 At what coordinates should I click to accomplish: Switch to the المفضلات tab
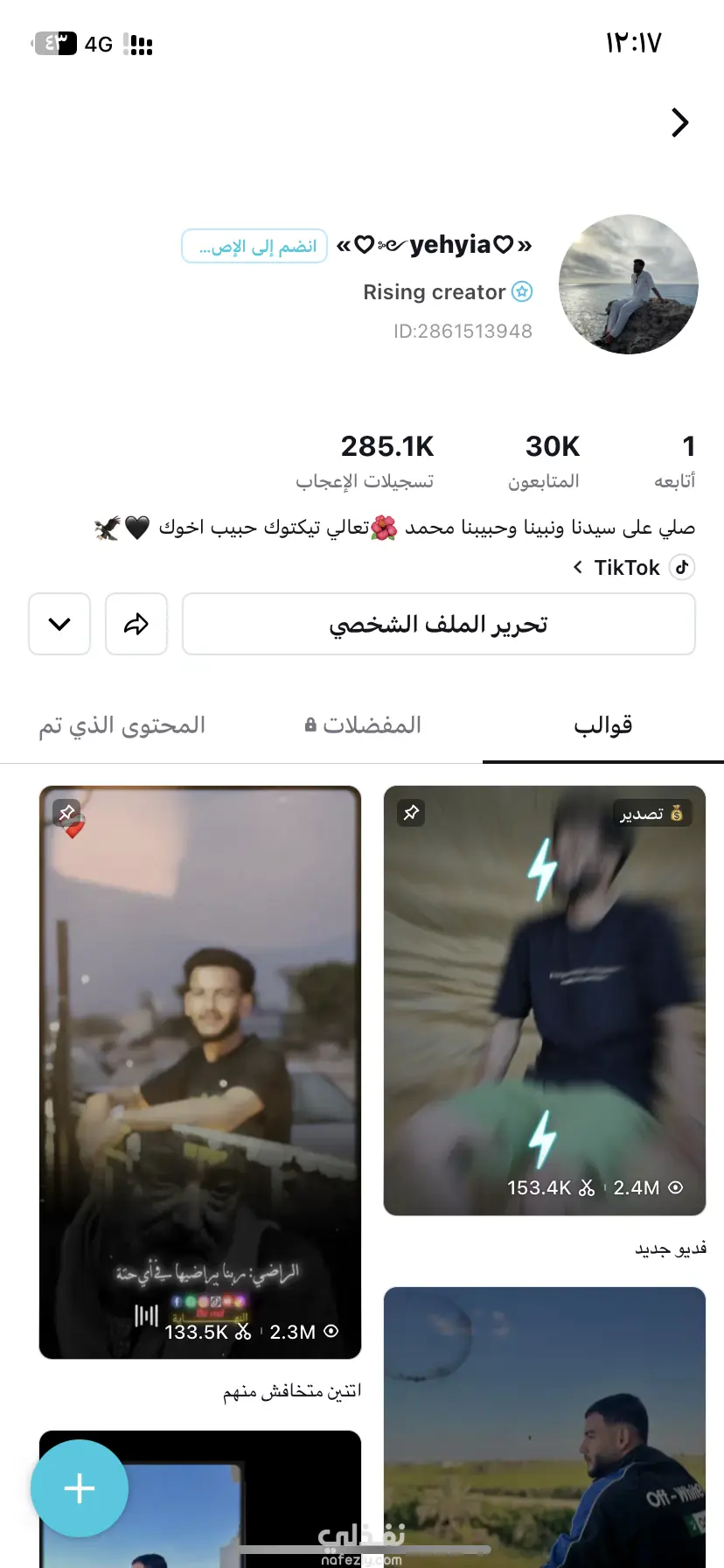[x=363, y=725]
